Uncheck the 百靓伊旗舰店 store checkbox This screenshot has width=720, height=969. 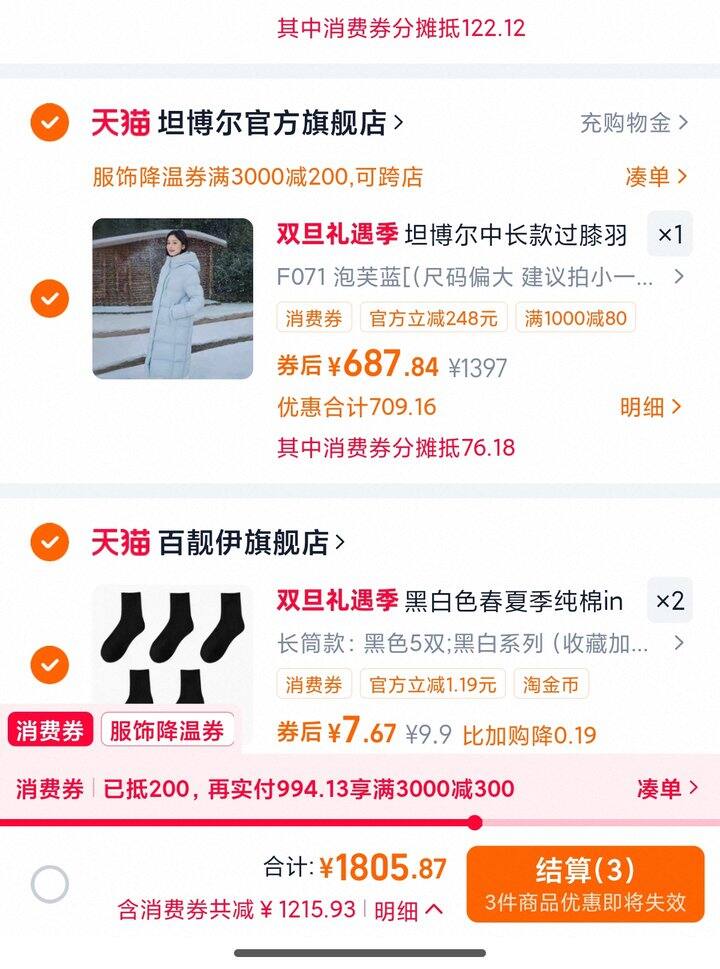tap(49, 543)
